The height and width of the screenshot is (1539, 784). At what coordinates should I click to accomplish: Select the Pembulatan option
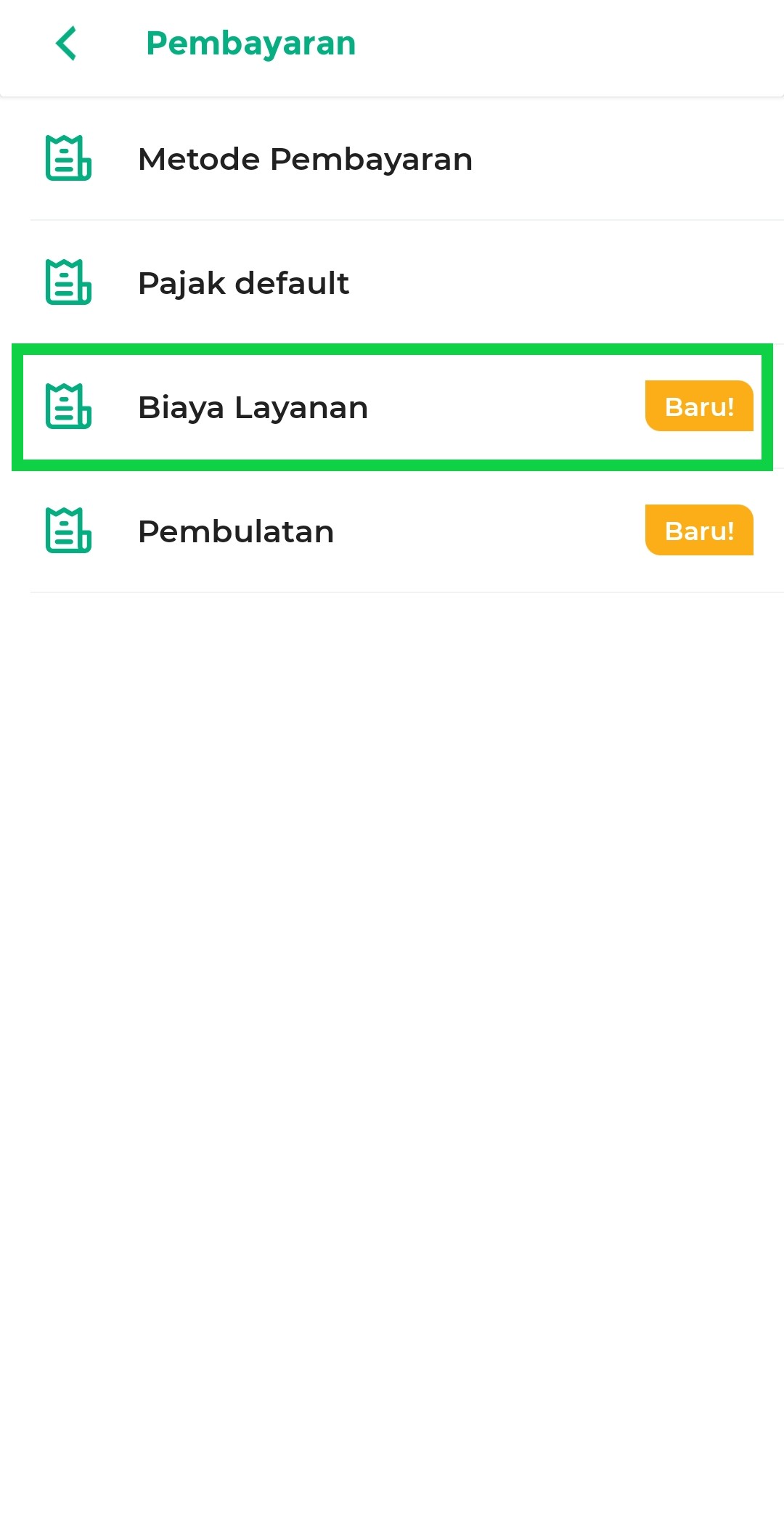(236, 531)
